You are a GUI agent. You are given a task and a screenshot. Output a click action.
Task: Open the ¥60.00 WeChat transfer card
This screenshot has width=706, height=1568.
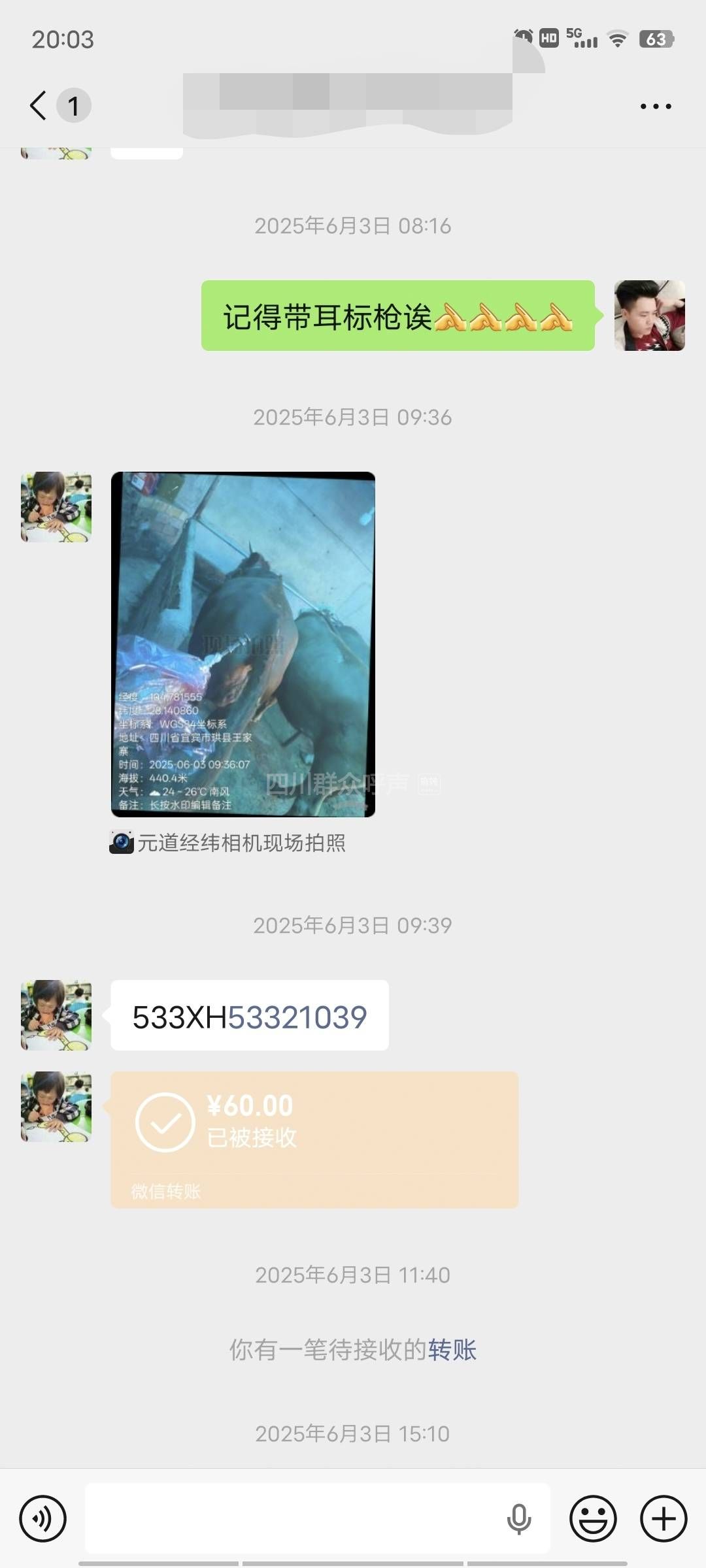click(x=314, y=1139)
